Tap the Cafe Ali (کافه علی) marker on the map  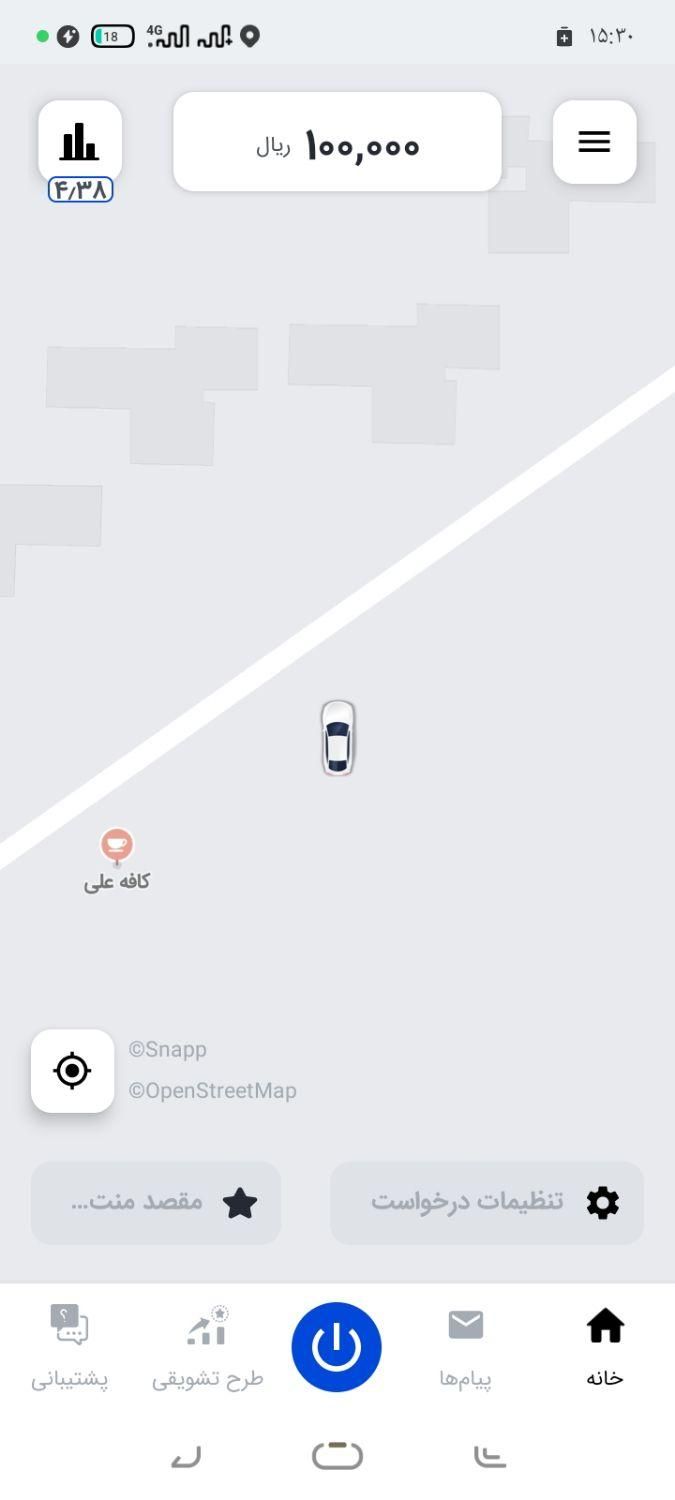[x=117, y=847]
